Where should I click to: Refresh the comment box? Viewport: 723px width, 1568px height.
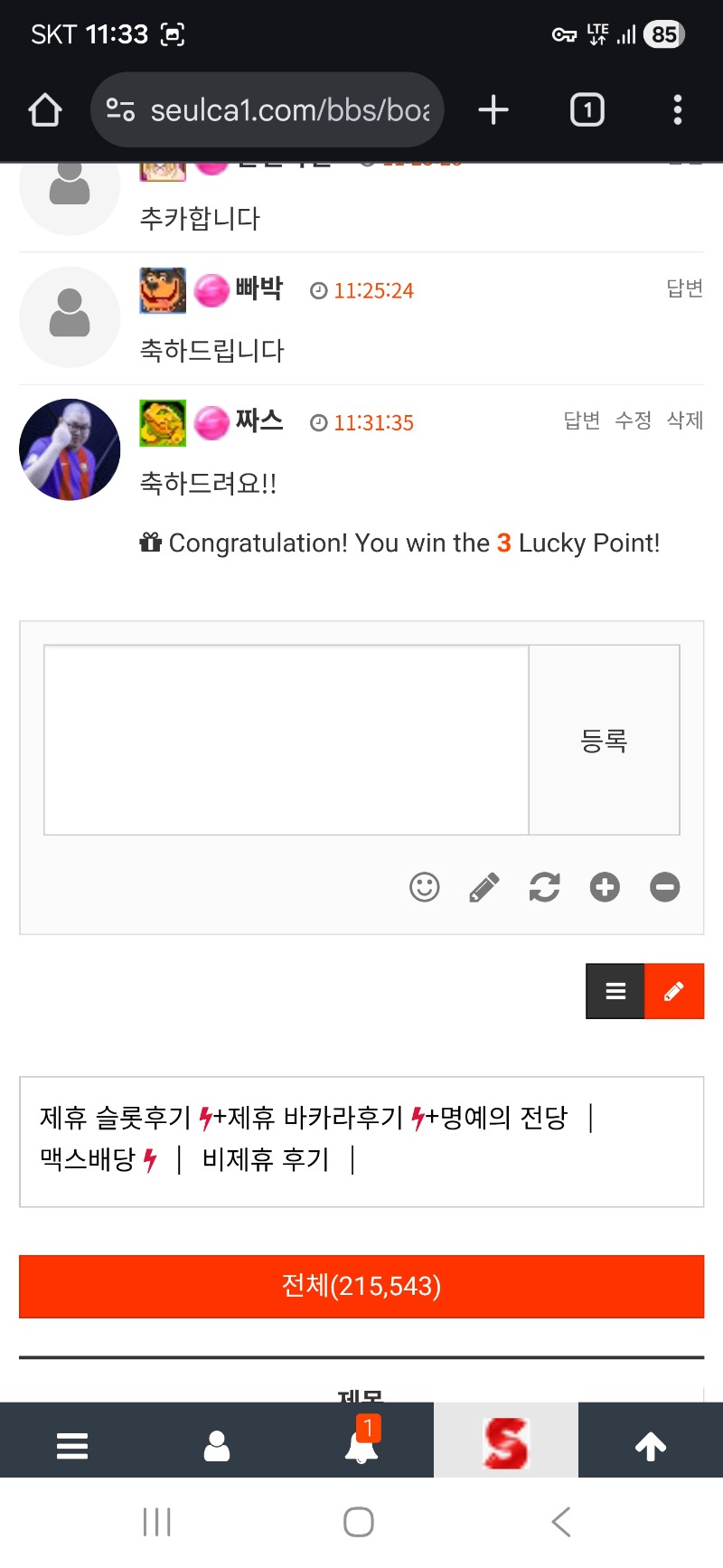pyautogui.click(x=544, y=887)
